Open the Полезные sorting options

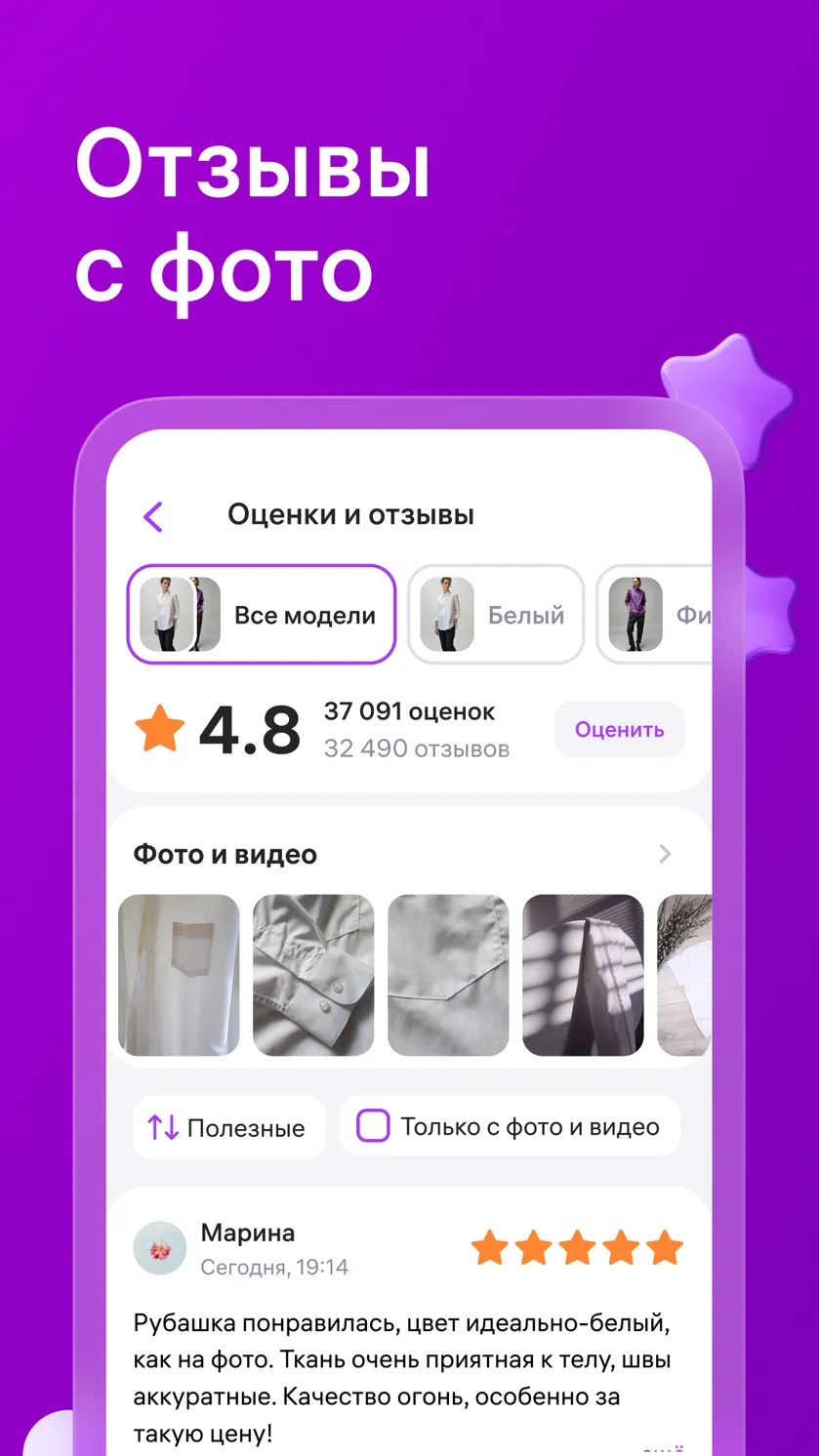[228, 1127]
